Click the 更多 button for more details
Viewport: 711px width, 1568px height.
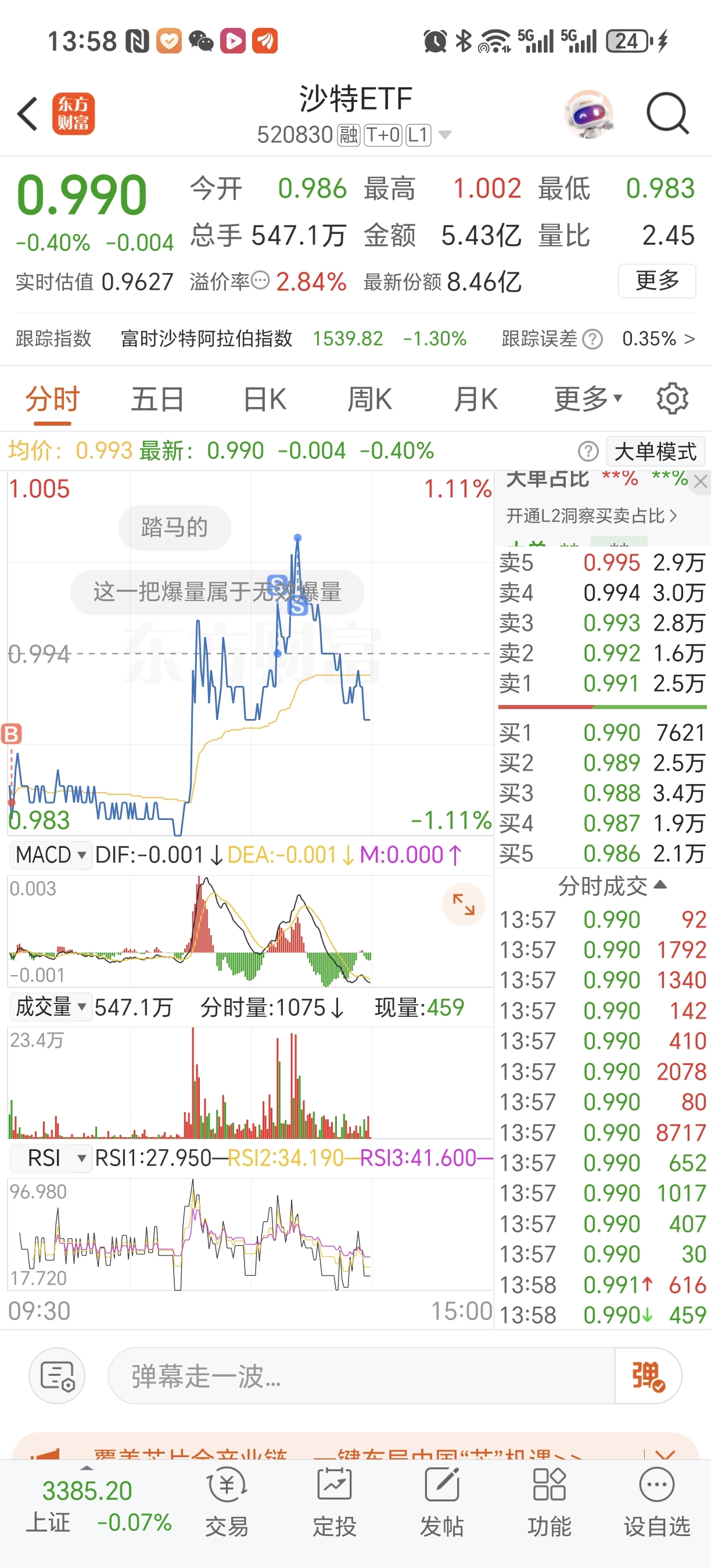click(657, 281)
